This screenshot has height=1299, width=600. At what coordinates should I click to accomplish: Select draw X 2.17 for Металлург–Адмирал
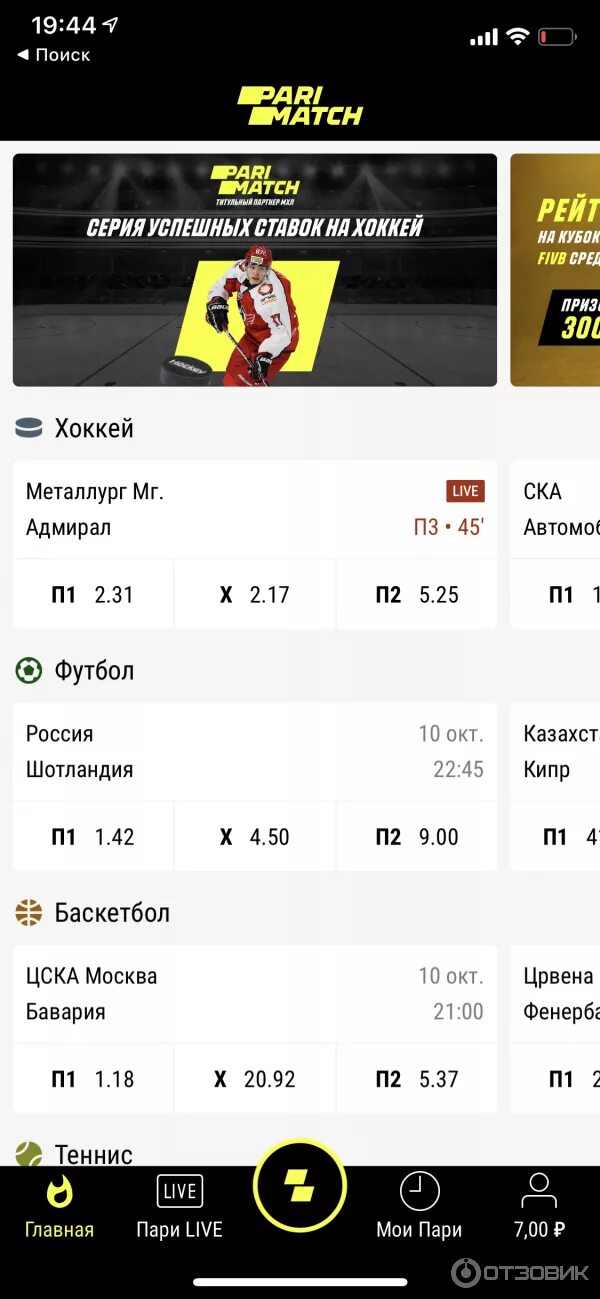tap(255, 595)
